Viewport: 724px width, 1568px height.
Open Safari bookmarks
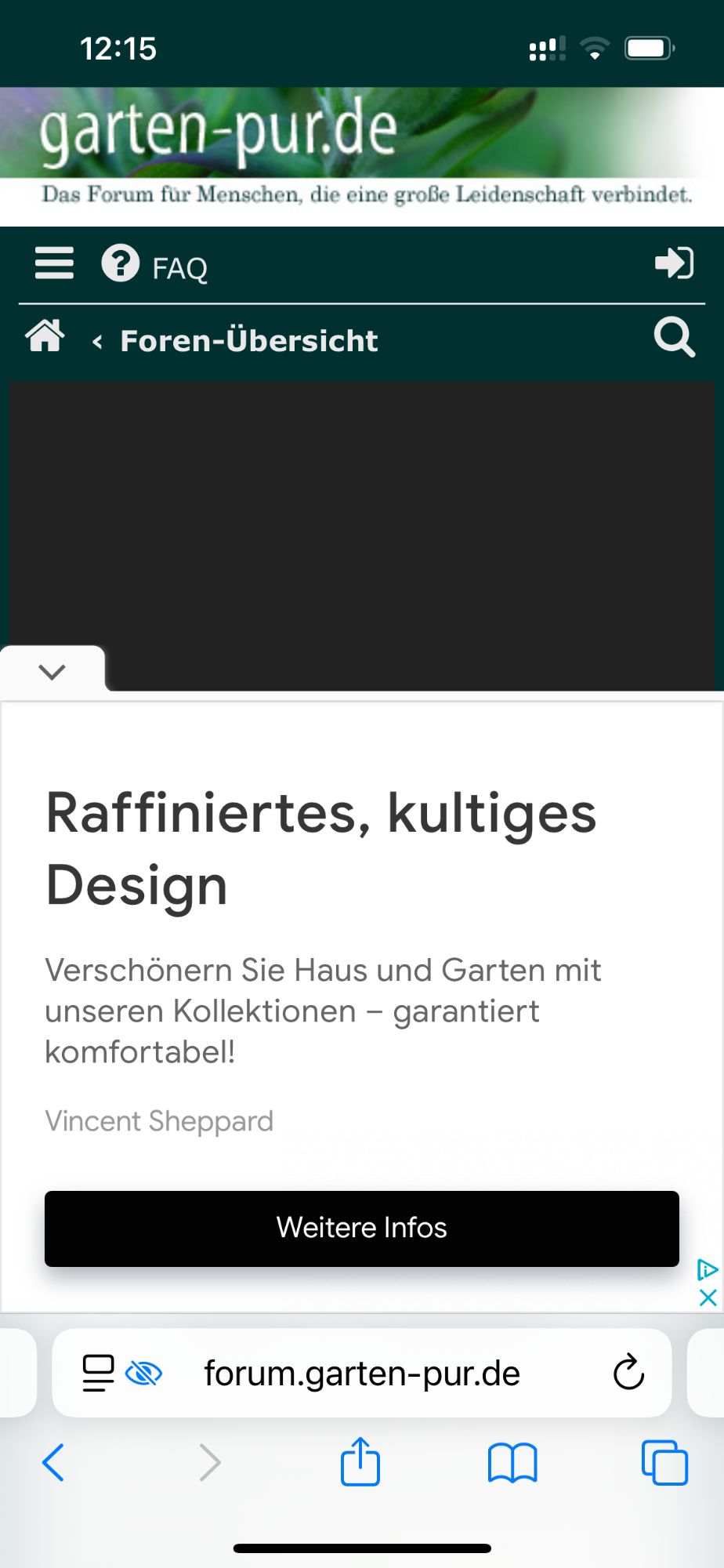(x=512, y=1462)
